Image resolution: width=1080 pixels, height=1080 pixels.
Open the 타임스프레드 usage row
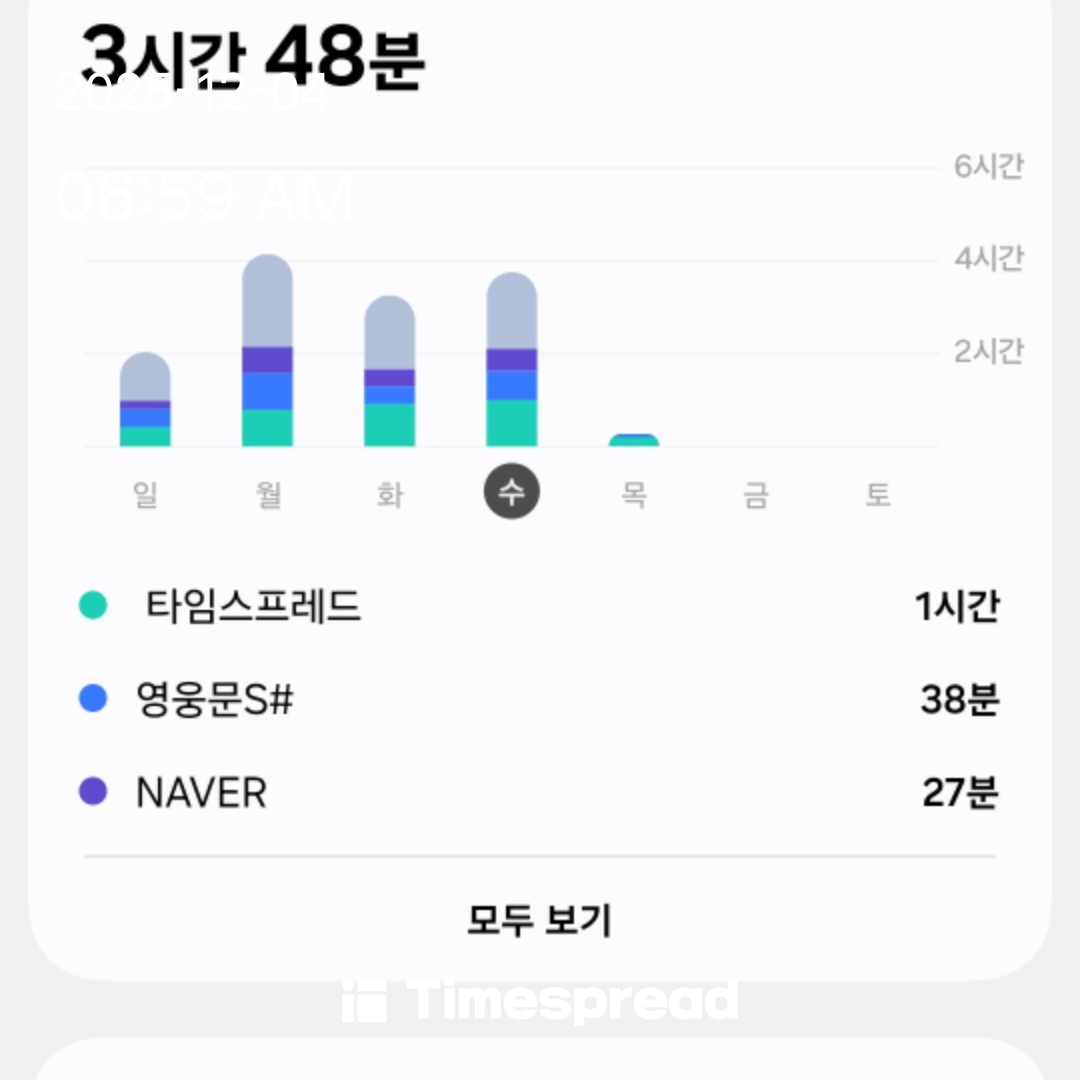pyautogui.click(x=539, y=606)
